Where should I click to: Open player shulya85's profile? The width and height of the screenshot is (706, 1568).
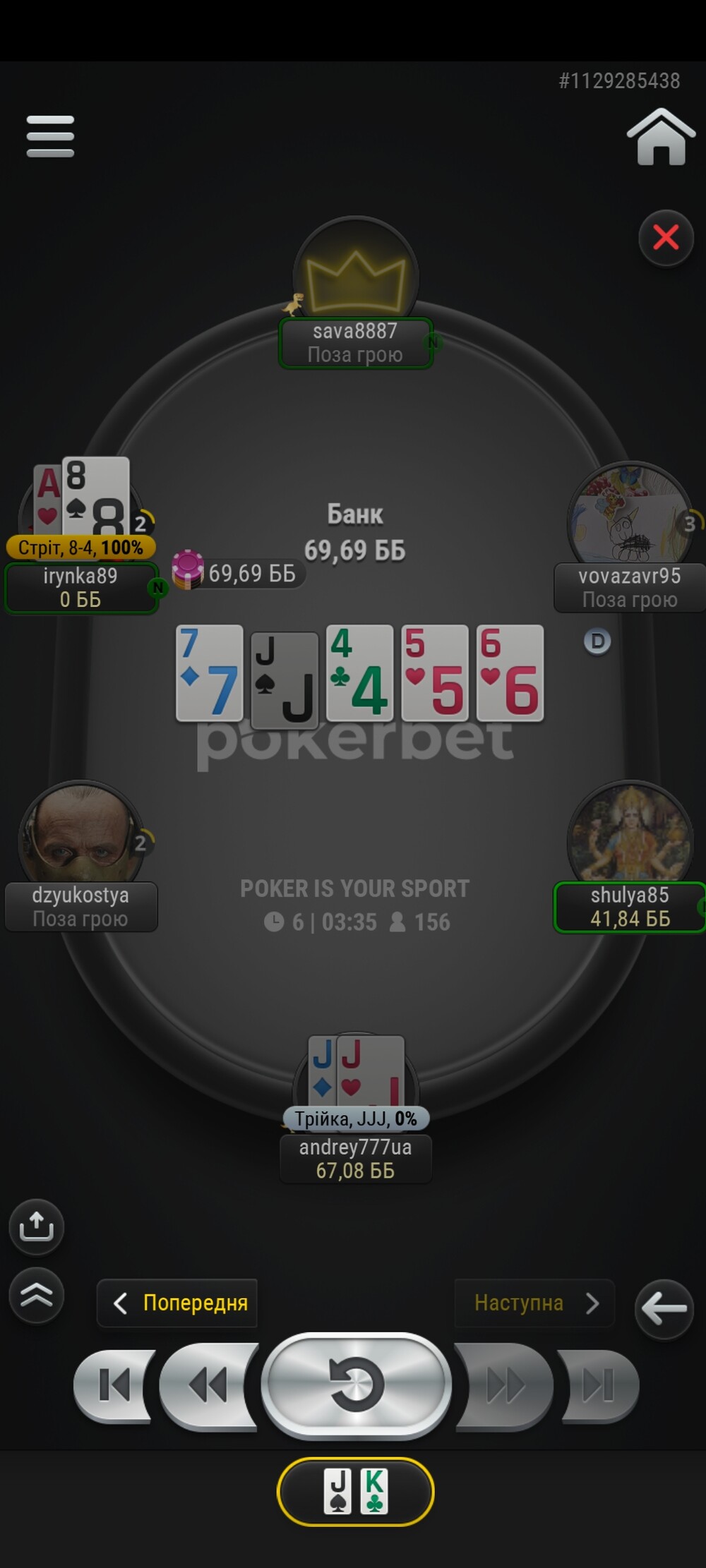pos(629,907)
